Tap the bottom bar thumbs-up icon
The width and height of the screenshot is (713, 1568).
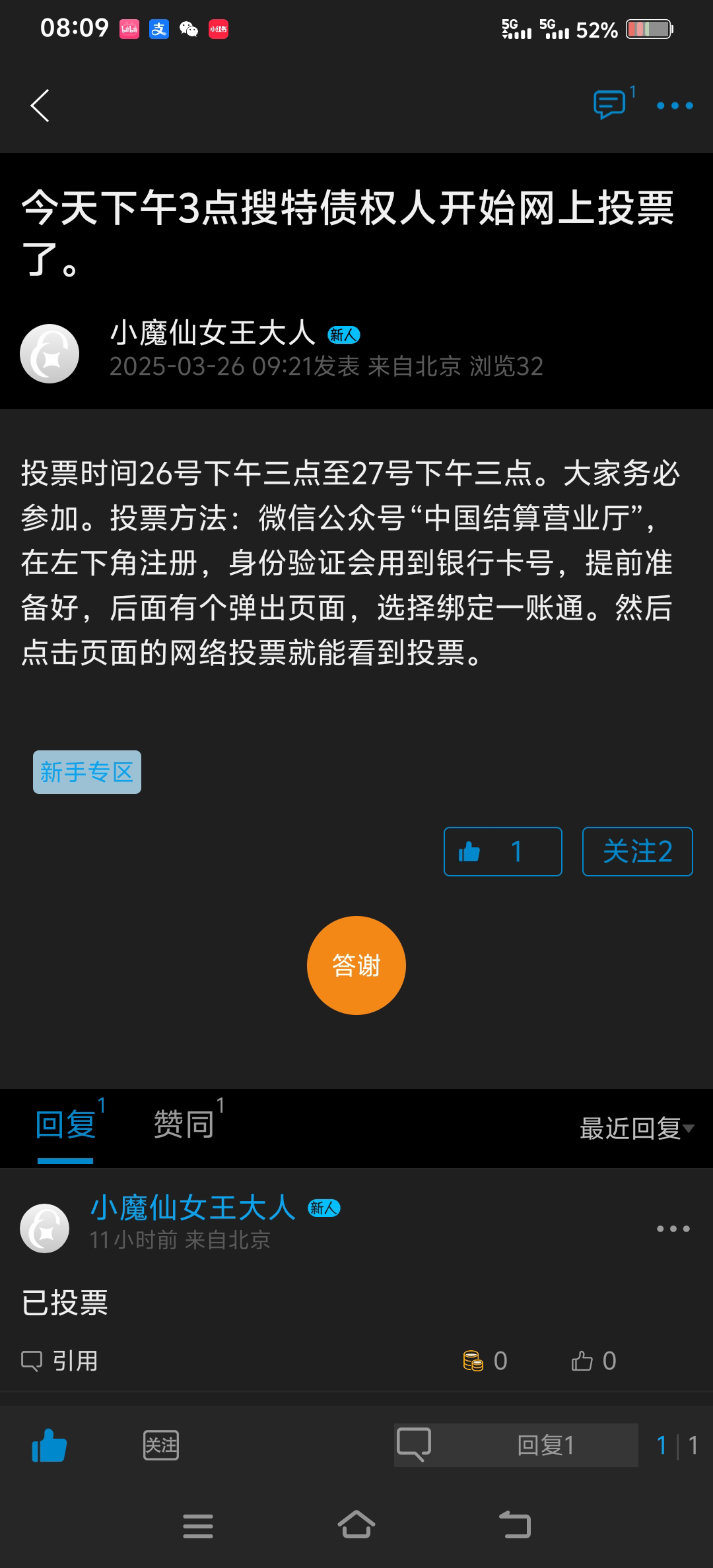[x=50, y=1445]
